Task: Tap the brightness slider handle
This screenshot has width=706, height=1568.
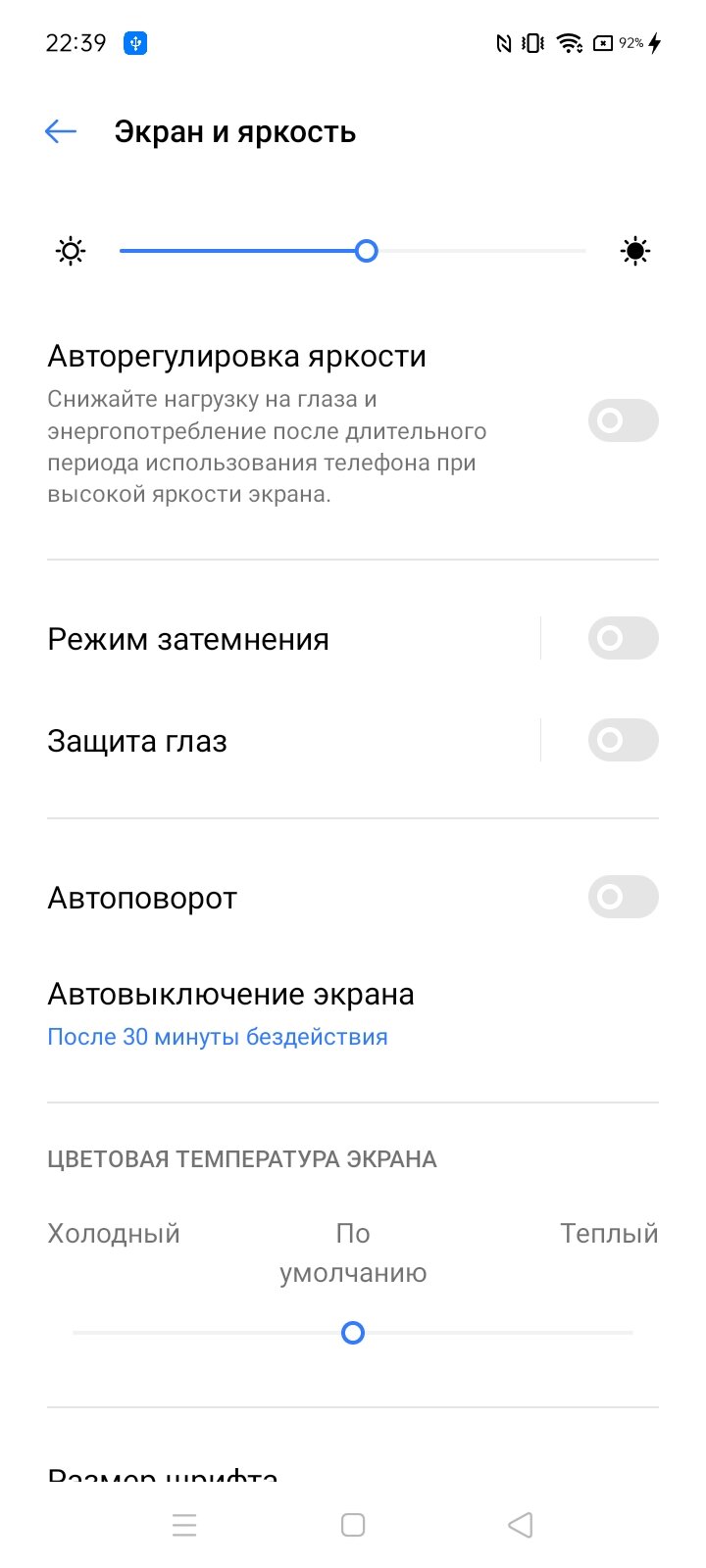Action: 366,251
